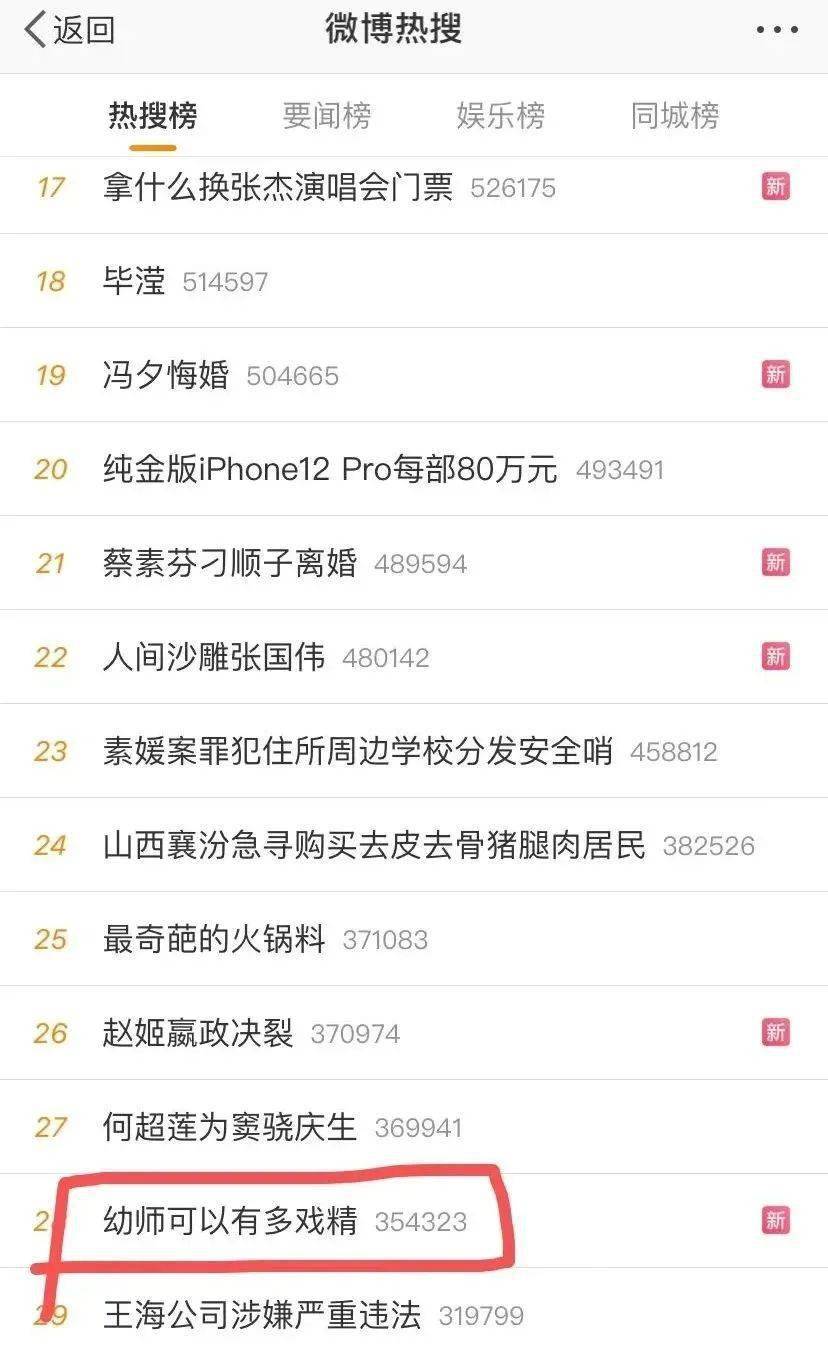View the 赵姬嬴政决裂 hot search
This screenshot has height=1346, width=828.
tap(198, 1033)
